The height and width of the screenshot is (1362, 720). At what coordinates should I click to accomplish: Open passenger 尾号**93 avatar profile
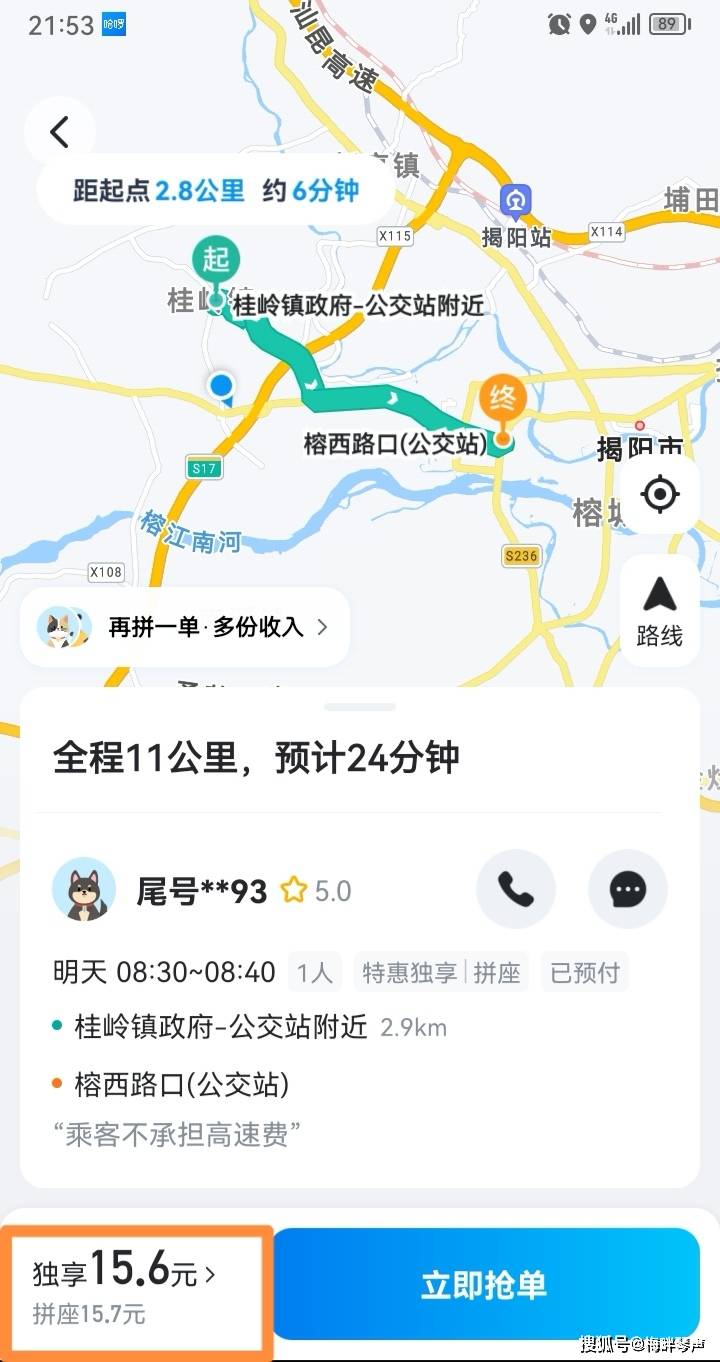84,889
